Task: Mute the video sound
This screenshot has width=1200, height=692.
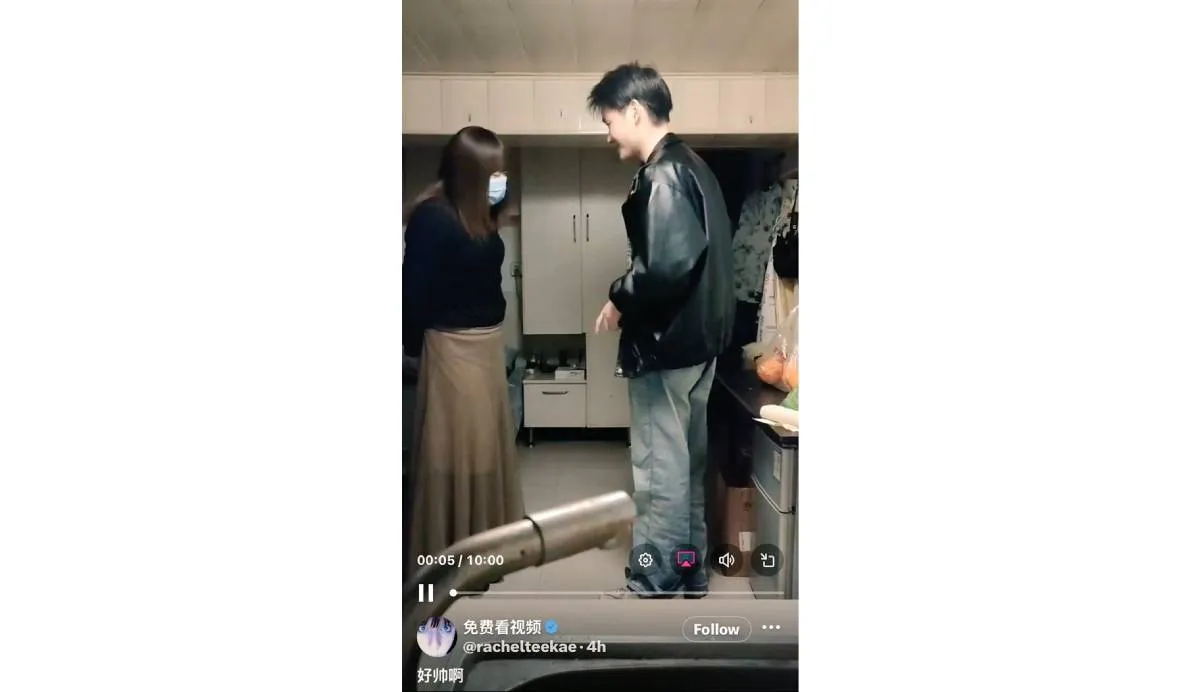Action: click(727, 560)
